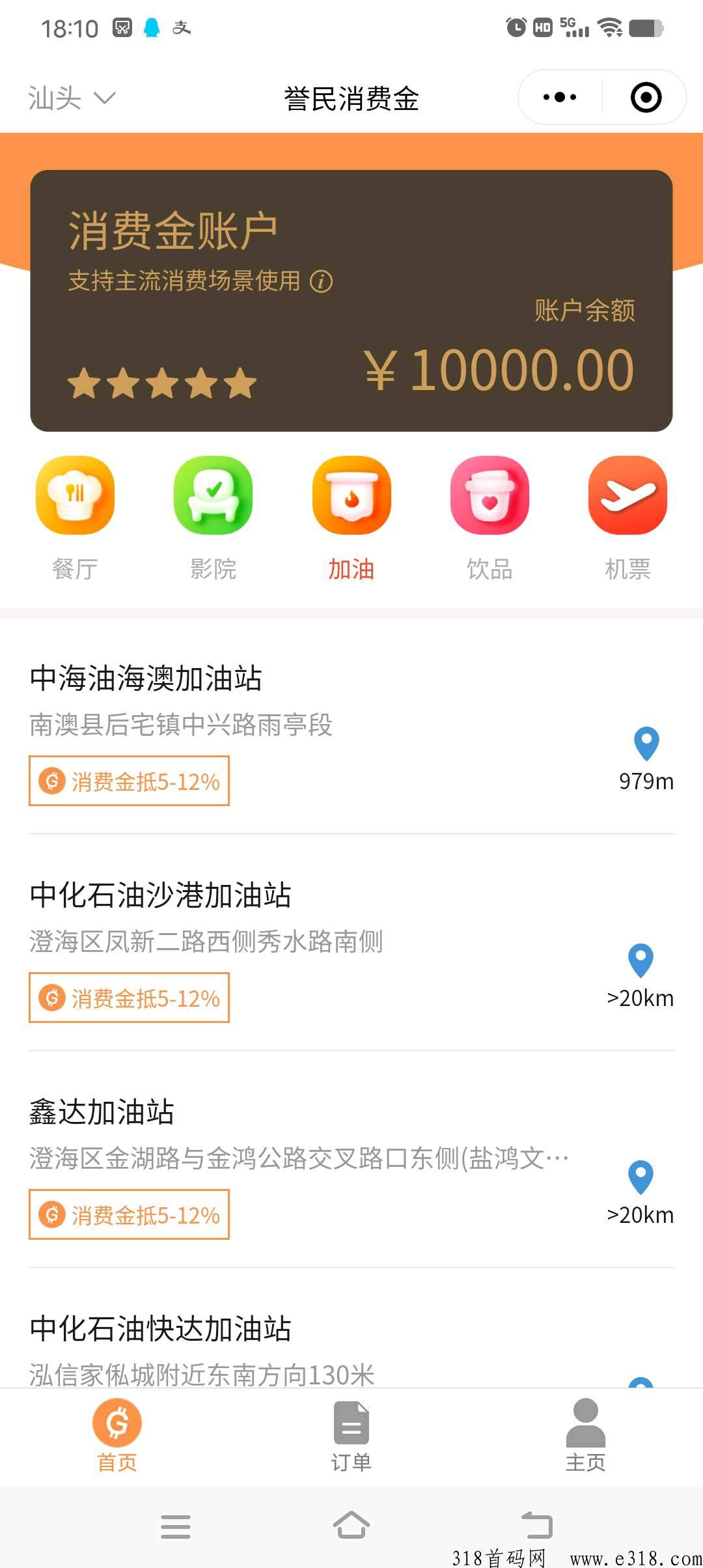Select the 餐厅 category
703x1568 pixels.
click(75, 518)
